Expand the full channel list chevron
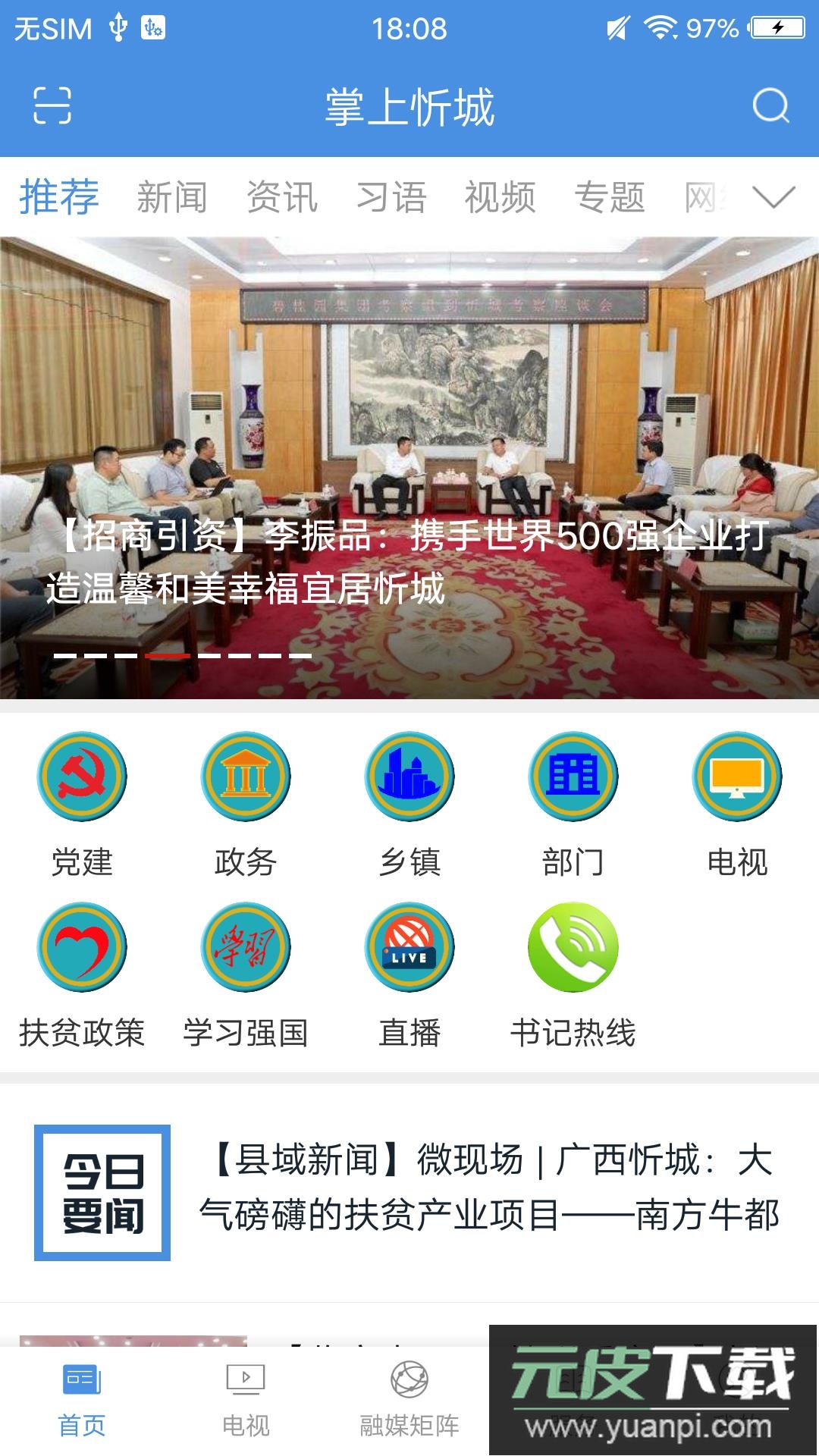 pyautogui.click(x=773, y=199)
